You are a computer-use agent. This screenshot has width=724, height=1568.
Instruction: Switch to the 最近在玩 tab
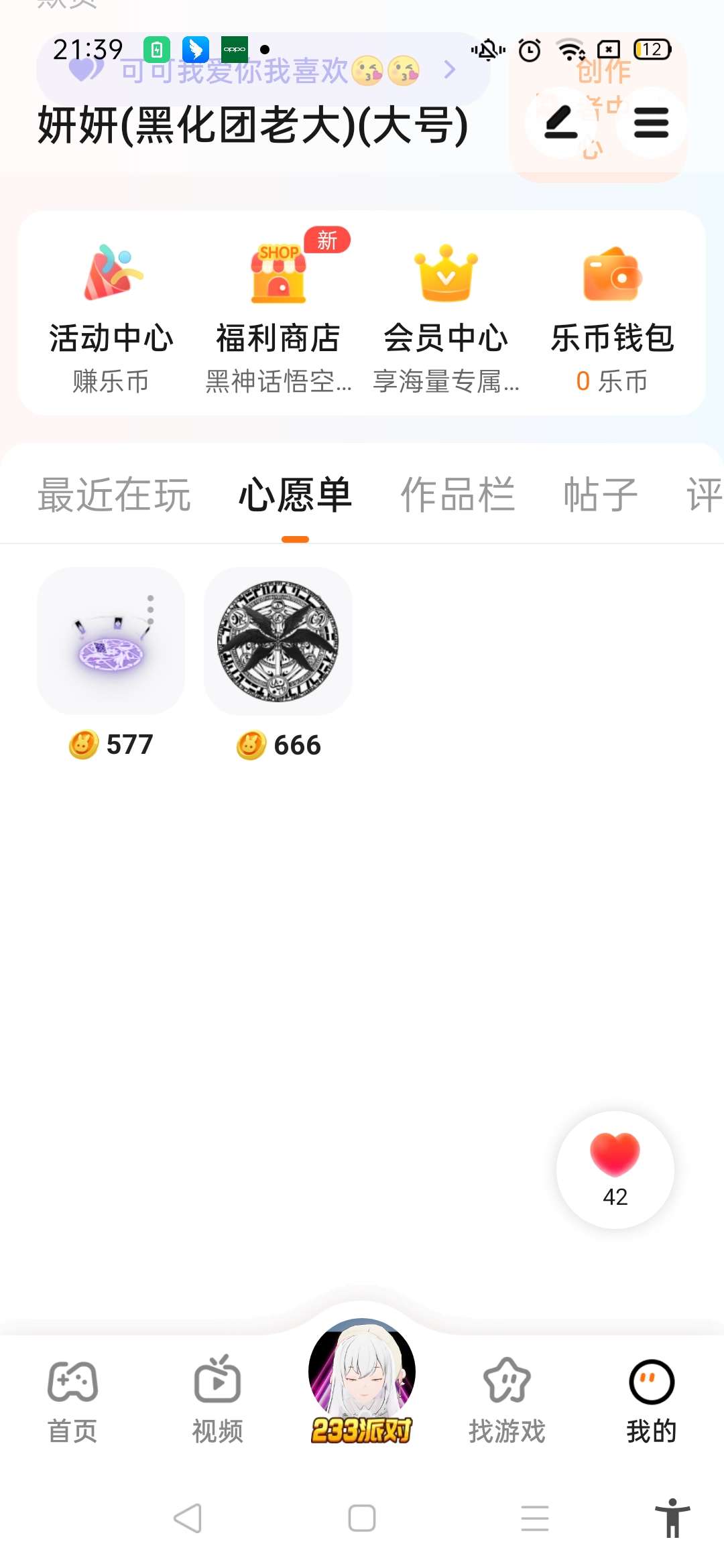tap(114, 495)
